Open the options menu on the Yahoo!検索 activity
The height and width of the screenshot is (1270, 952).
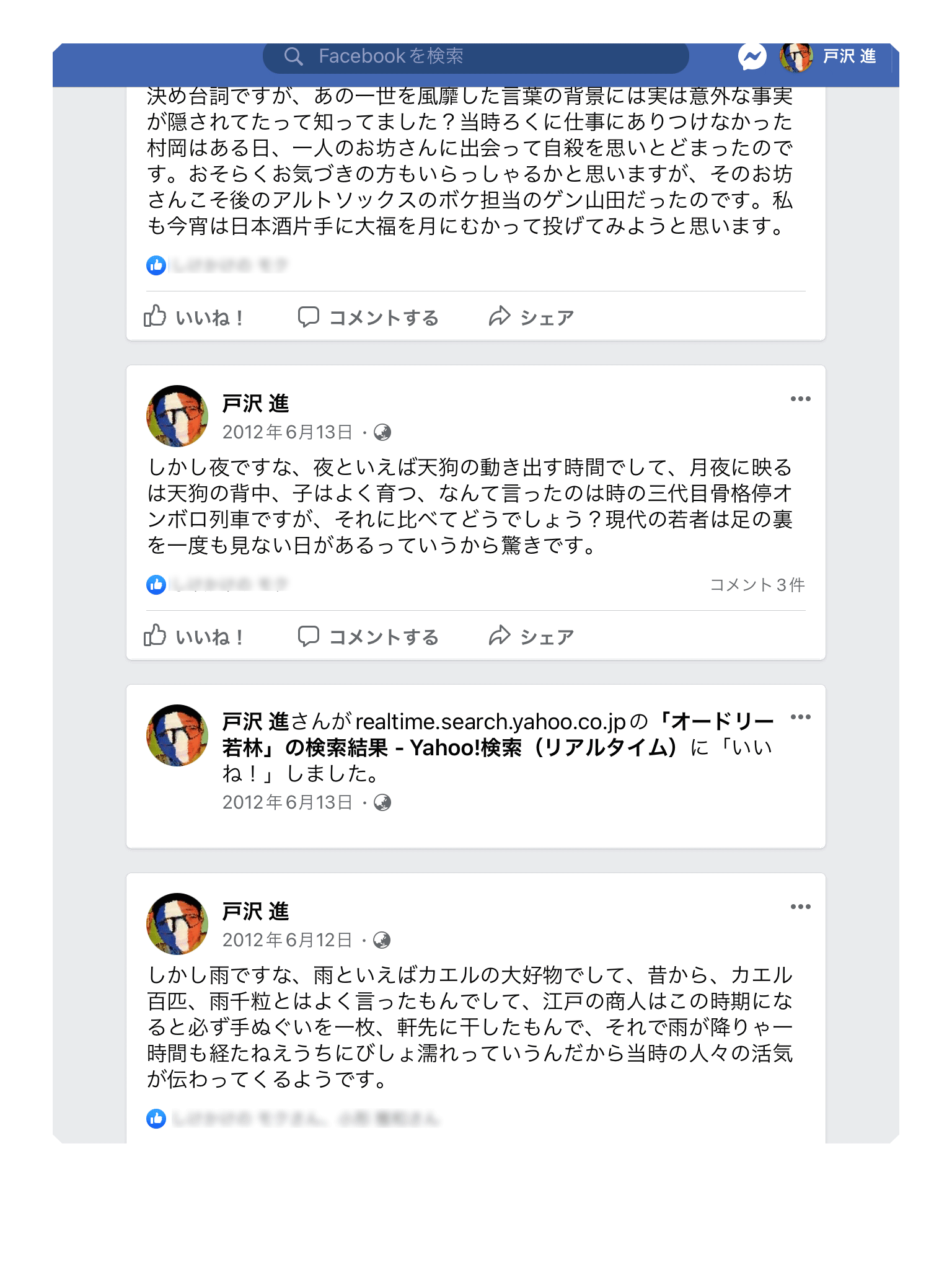click(800, 717)
